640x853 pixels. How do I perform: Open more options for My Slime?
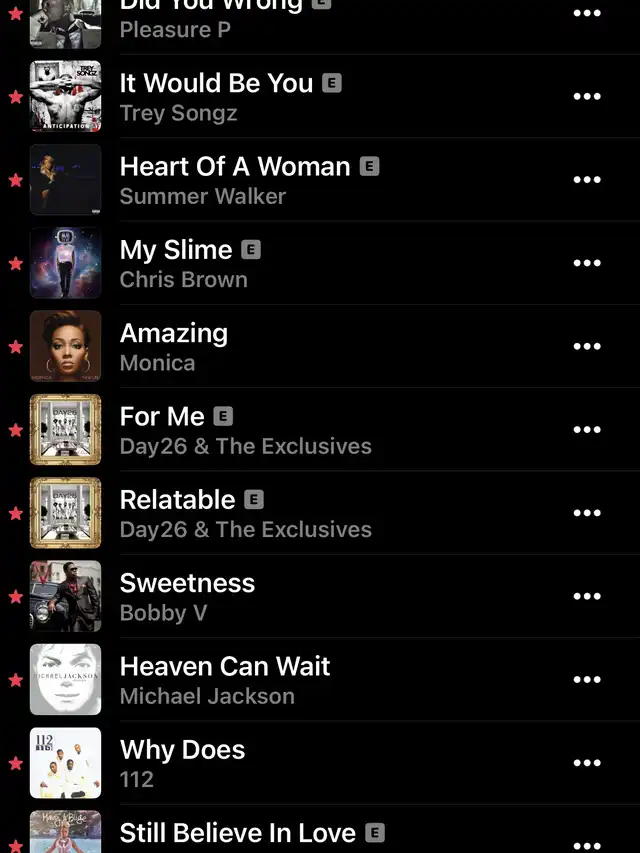[x=587, y=263]
